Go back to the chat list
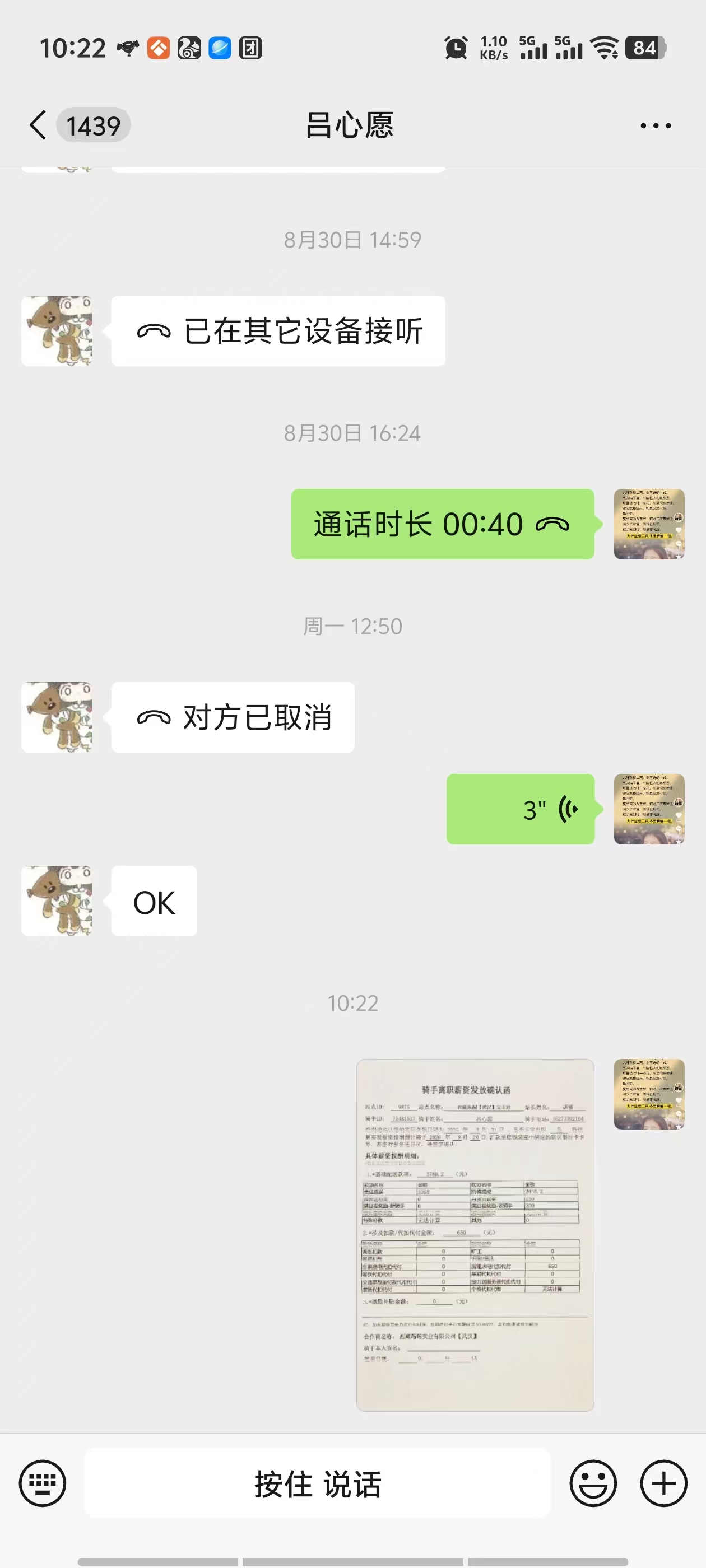This screenshot has width=706, height=1568. (x=38, y=125)
